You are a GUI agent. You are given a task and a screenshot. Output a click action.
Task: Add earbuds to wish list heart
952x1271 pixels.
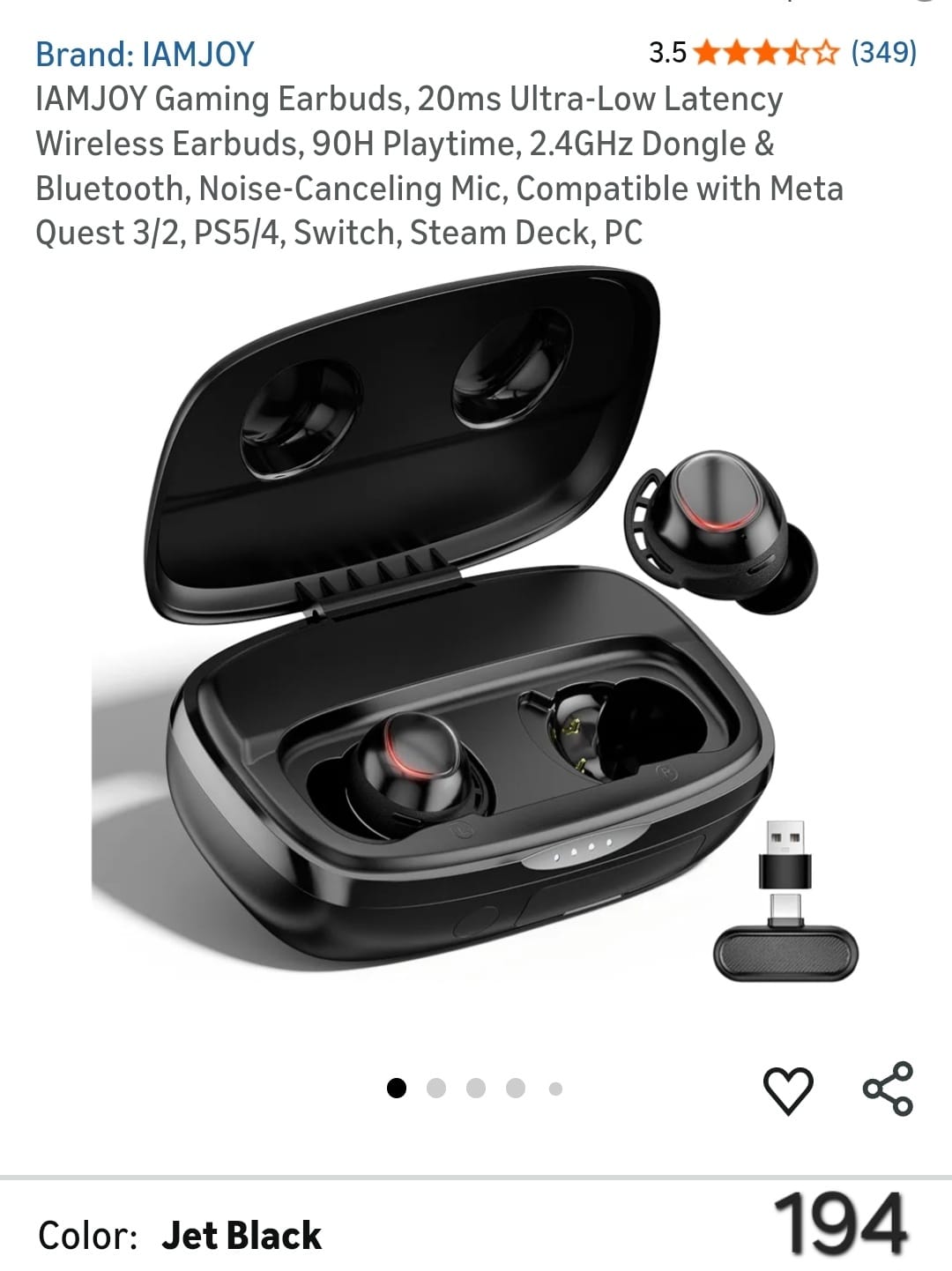[787, 1090]
